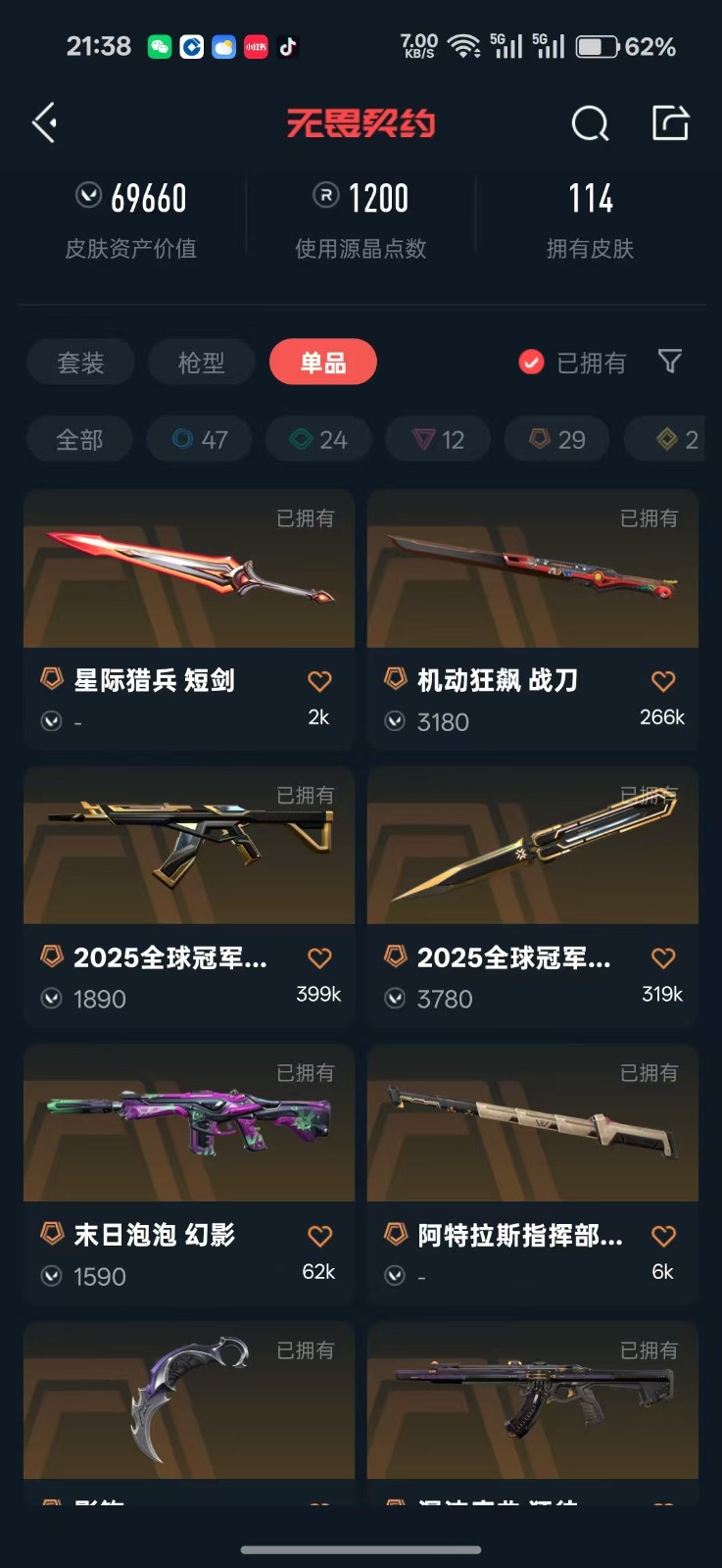This screenshot has width=722, height=1568.
Task: Go back using the top-left arrow
Action: [x=45, y=123]
